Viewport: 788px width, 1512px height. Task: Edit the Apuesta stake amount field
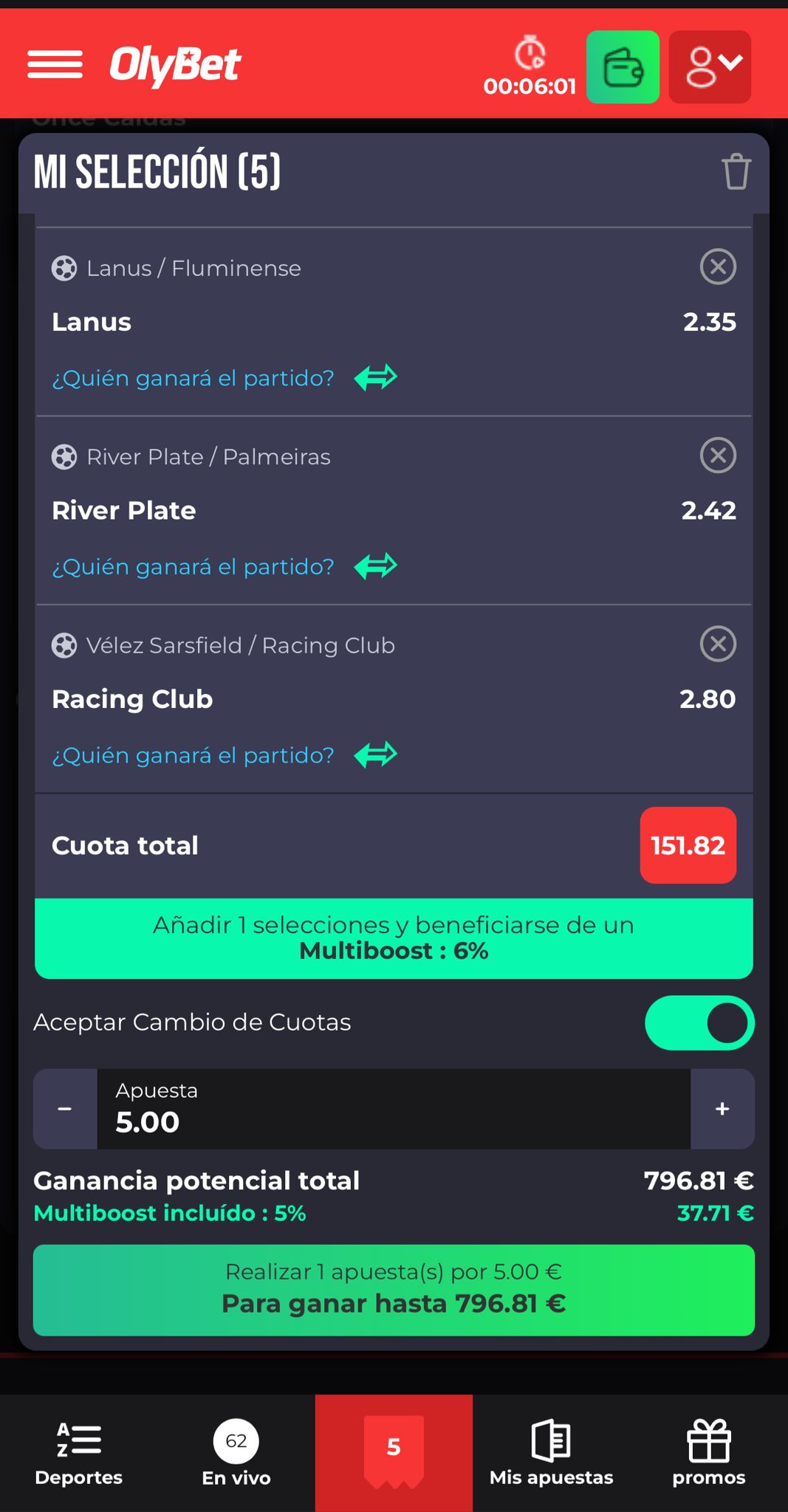(394, 1109)
